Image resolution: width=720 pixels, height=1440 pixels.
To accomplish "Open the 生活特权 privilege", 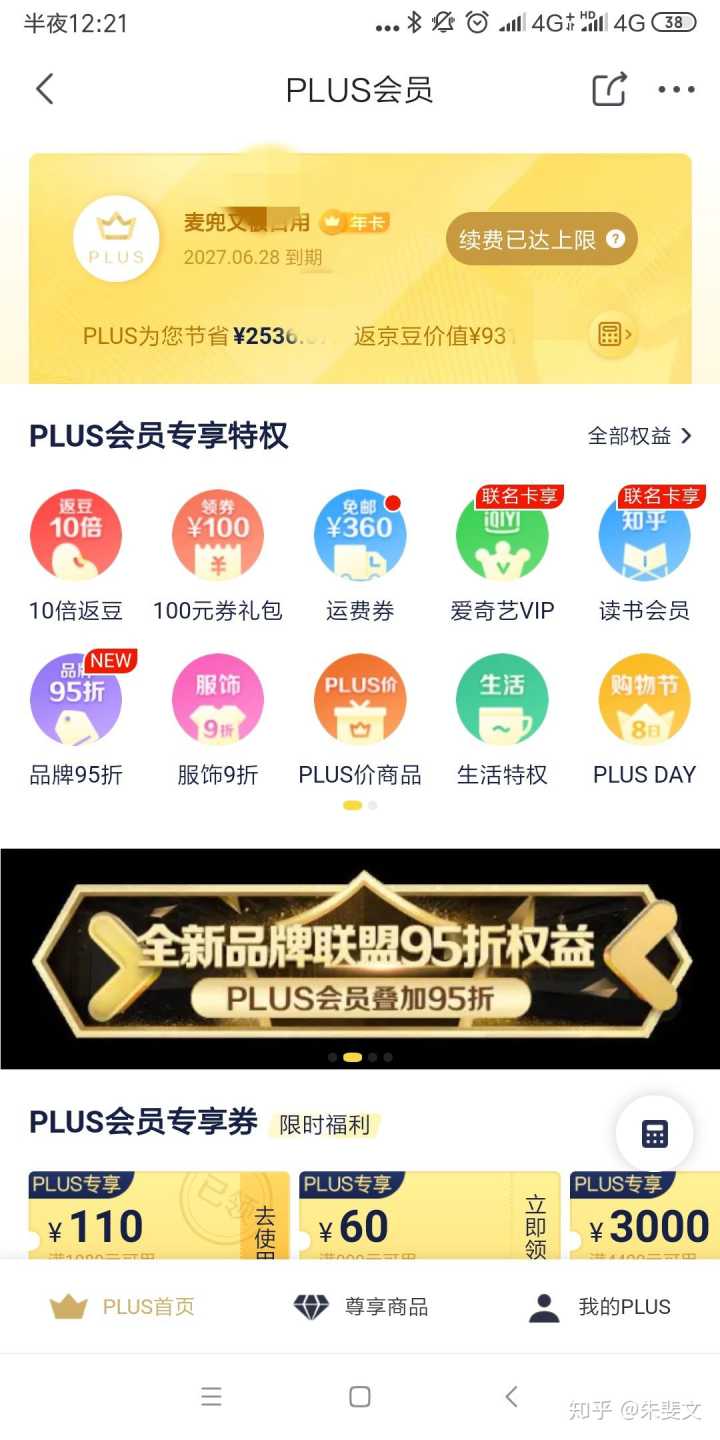I will (502, 716).
